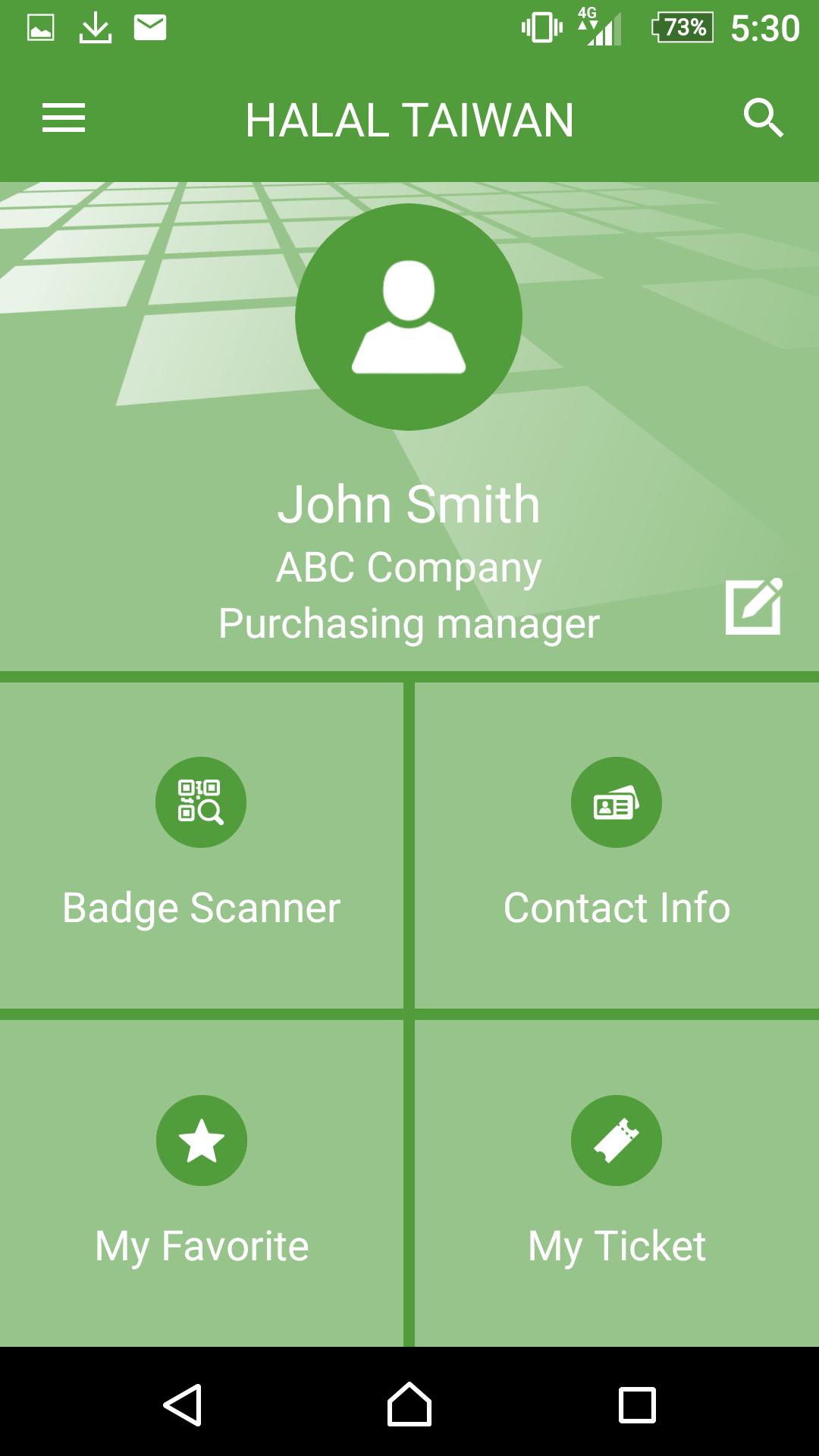The image size is (819, 1456).
Task: Tap the search magnifier icon
Action: pyautogui.click(x=763, y=118)
